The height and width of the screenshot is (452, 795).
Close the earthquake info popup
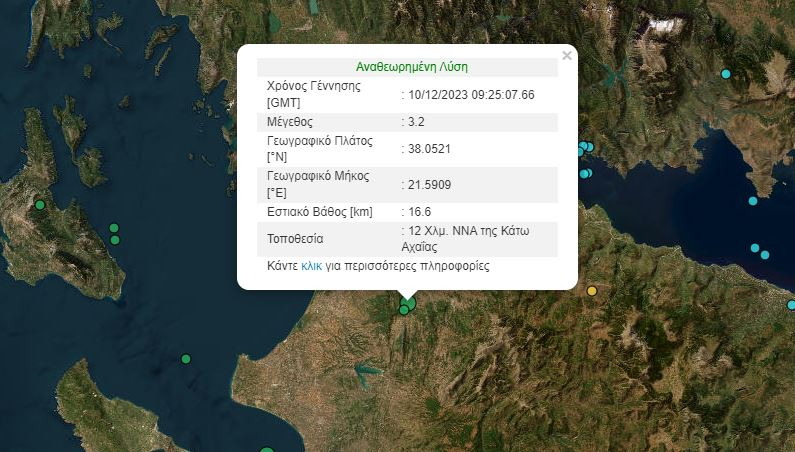pos(567,56)
